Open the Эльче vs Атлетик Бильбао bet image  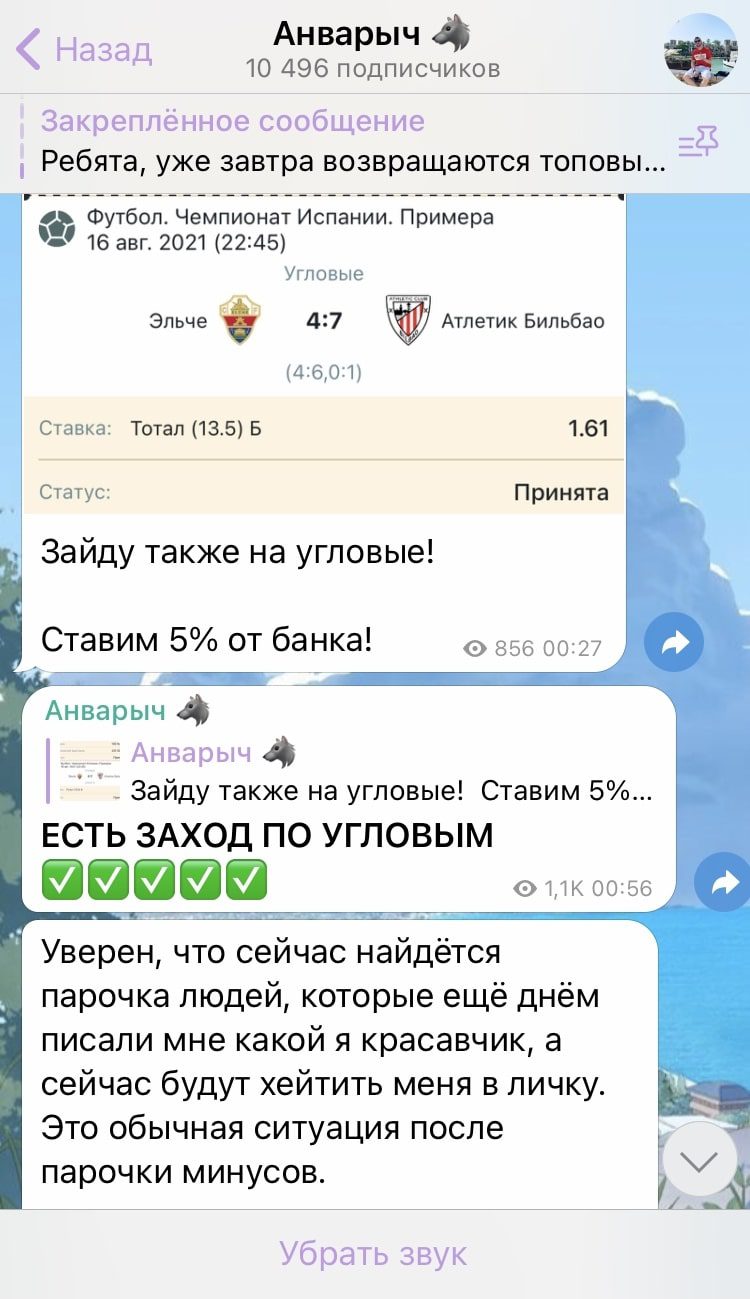324,353
